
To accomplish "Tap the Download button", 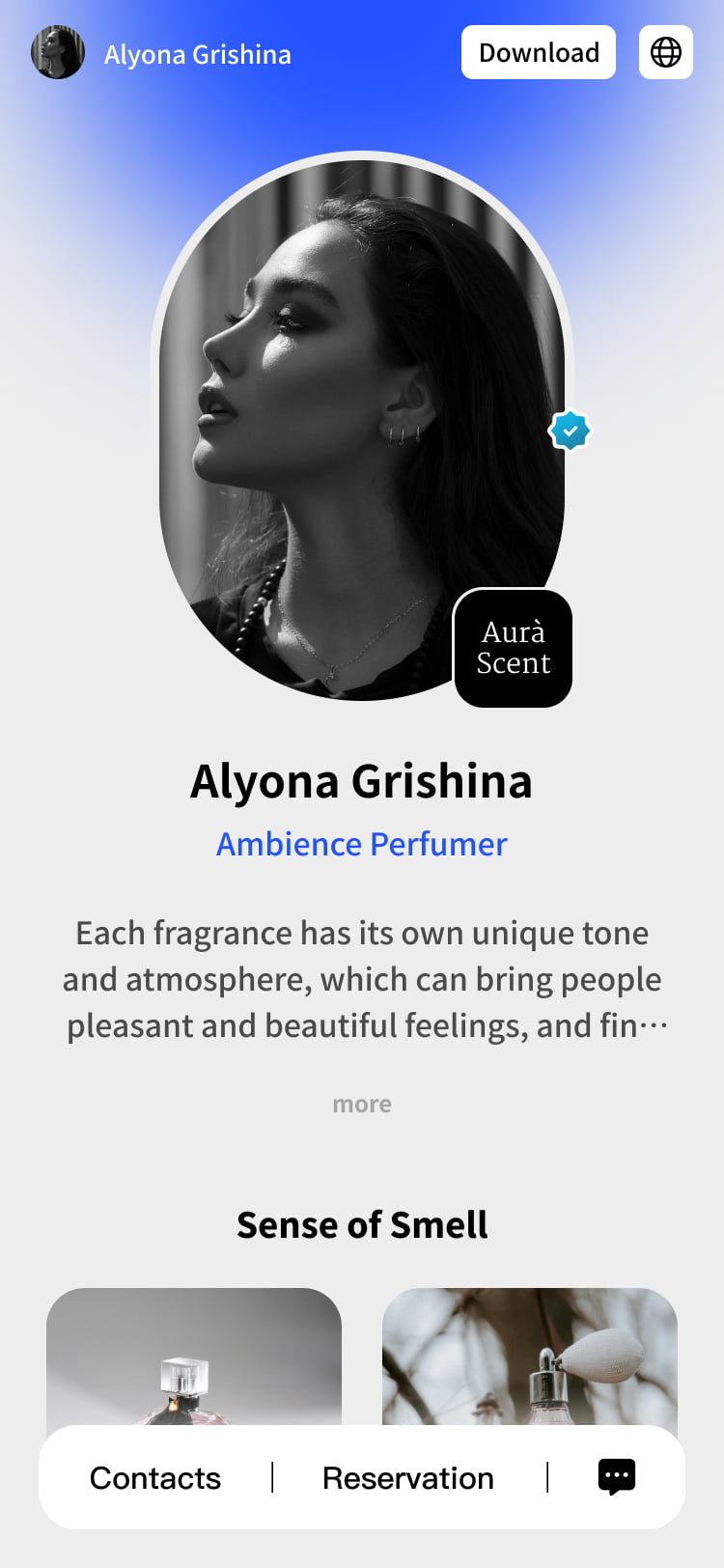I will coord(538,52).
